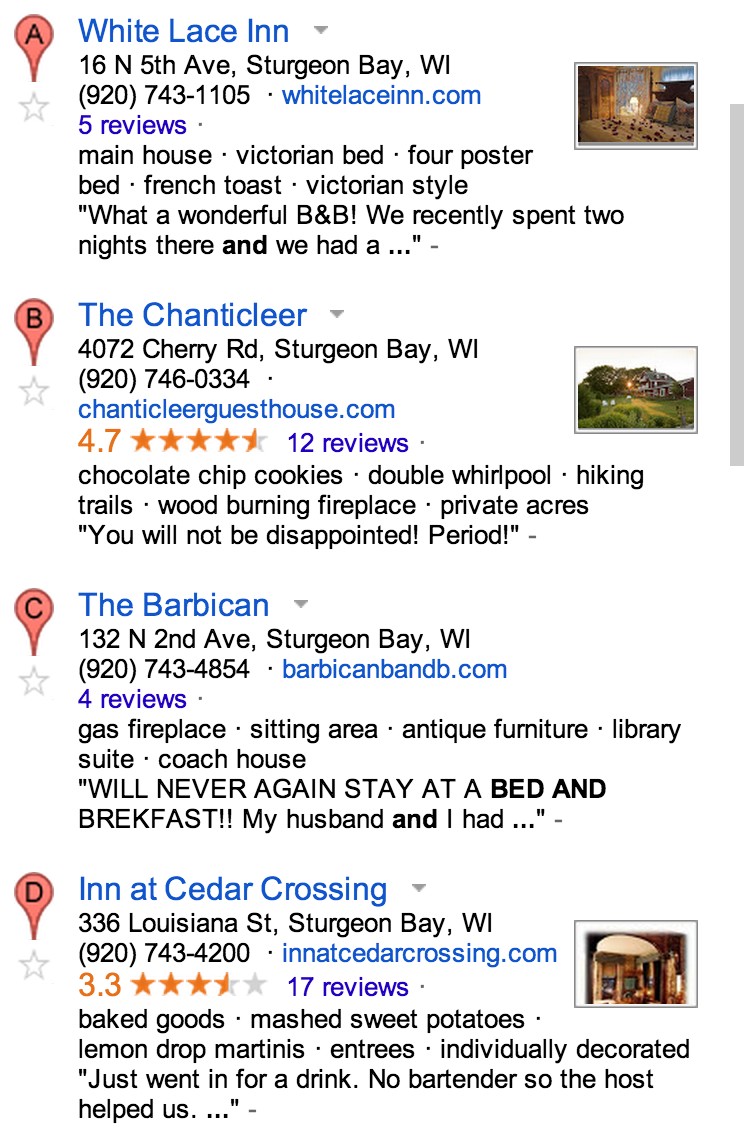Screen dimensions: 744x1144
Task: Read the 5 reviews for White Lace Inn
Action: tap(132, 126)
